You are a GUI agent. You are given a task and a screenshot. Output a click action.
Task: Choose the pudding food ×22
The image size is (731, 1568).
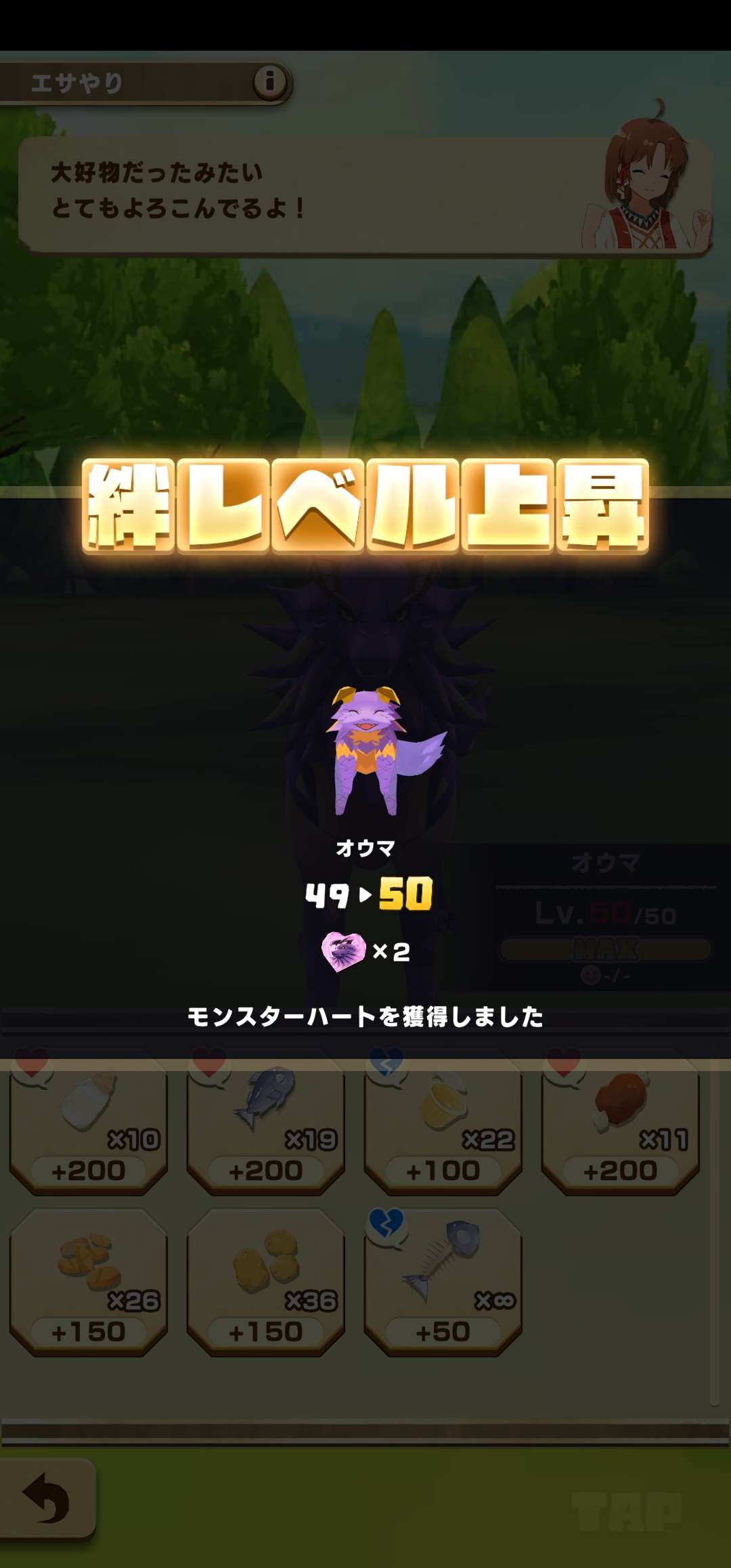coord(443,1121)
